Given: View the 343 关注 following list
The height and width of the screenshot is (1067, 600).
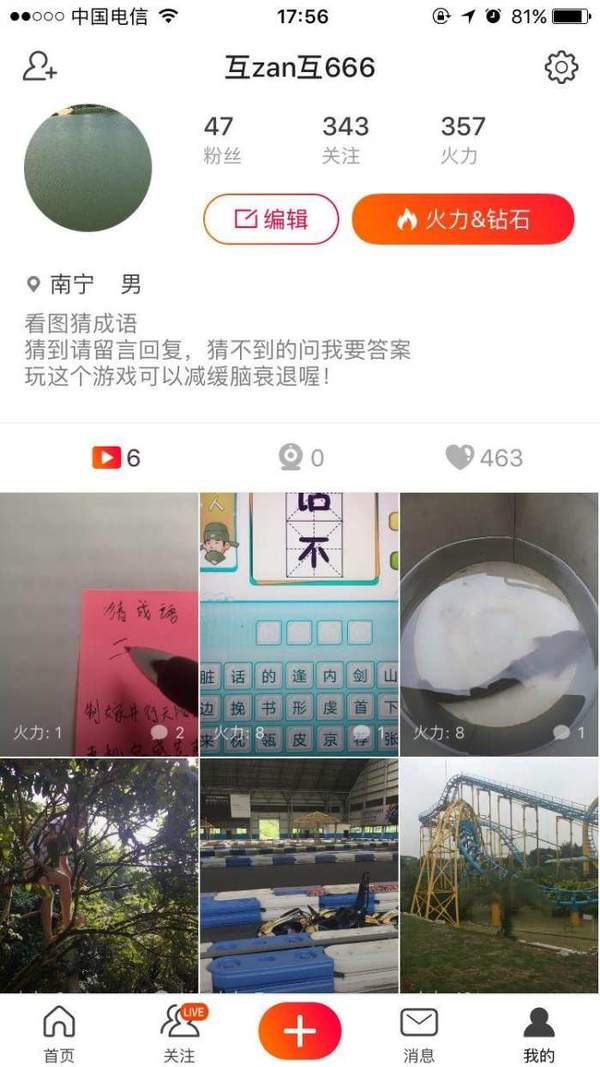Looking at the screenshot, I should [x=344, y=139].
